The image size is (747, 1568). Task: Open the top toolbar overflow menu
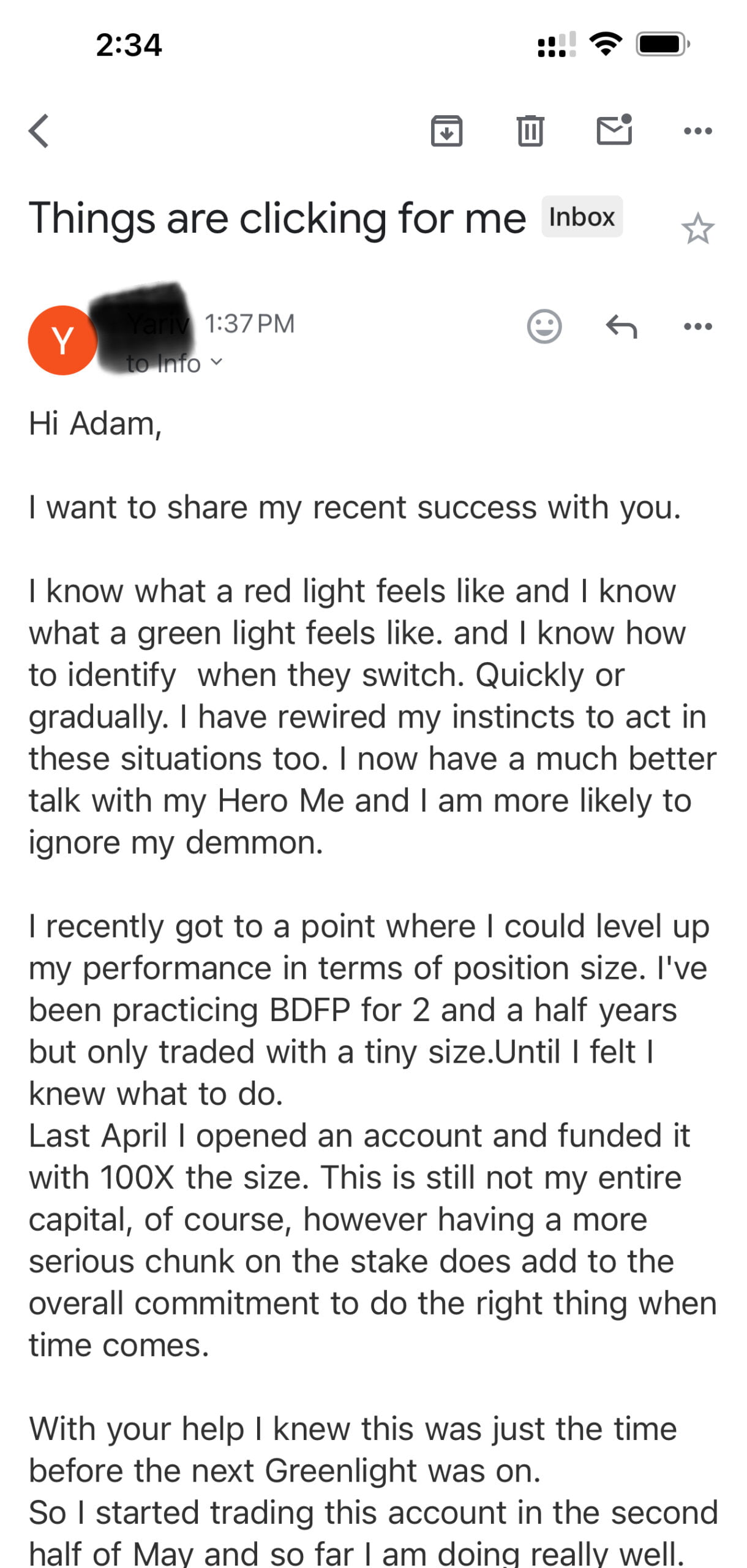point(697,131)
